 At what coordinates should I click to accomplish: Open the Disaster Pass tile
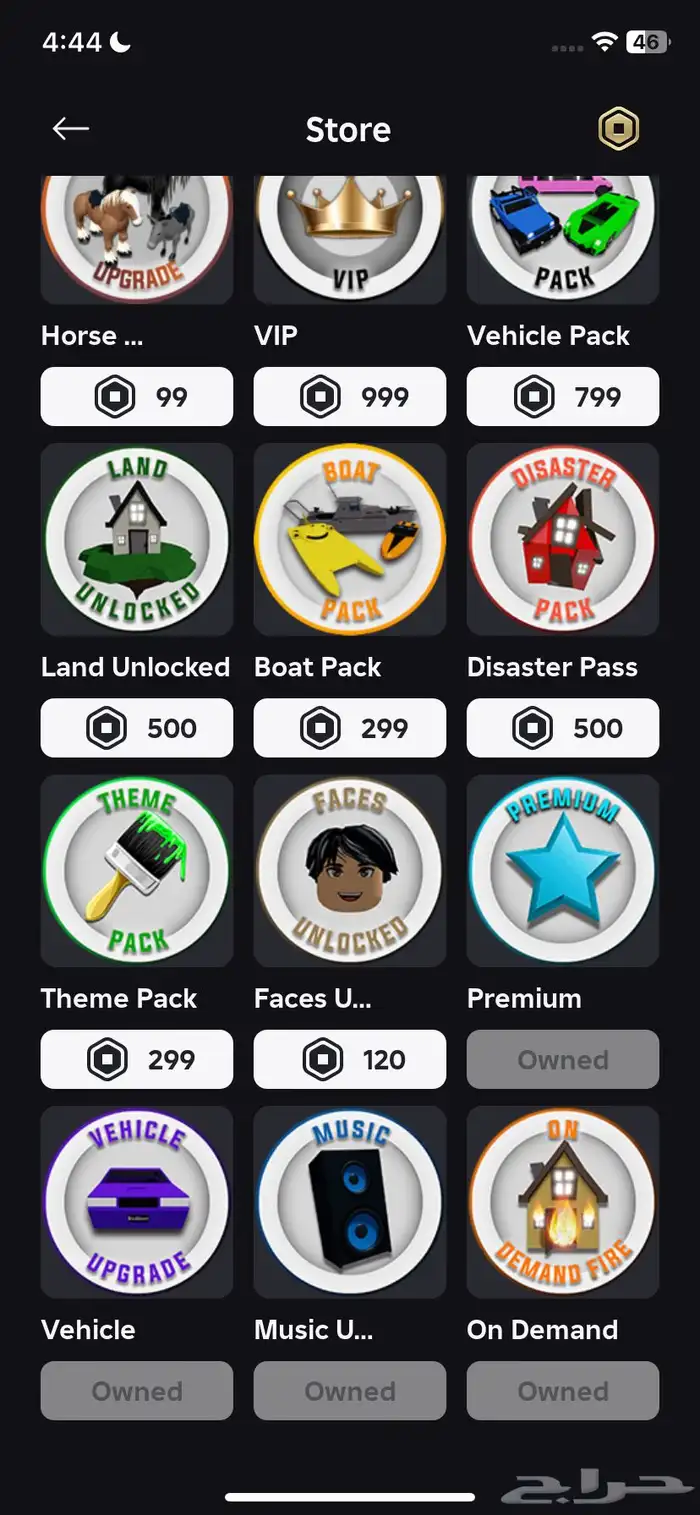[563, 539]
